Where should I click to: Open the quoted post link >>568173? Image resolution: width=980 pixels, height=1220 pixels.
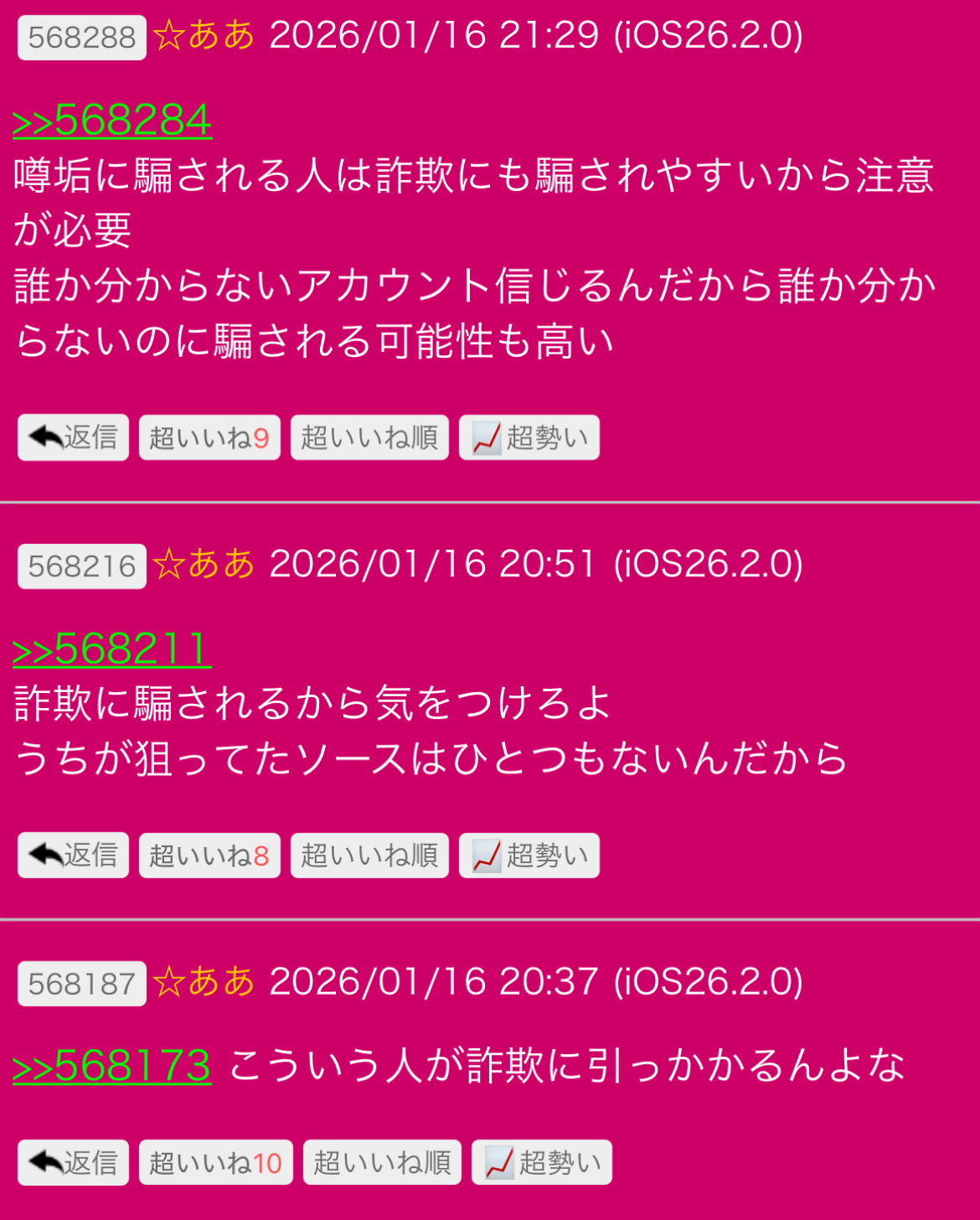[112, 1067]
